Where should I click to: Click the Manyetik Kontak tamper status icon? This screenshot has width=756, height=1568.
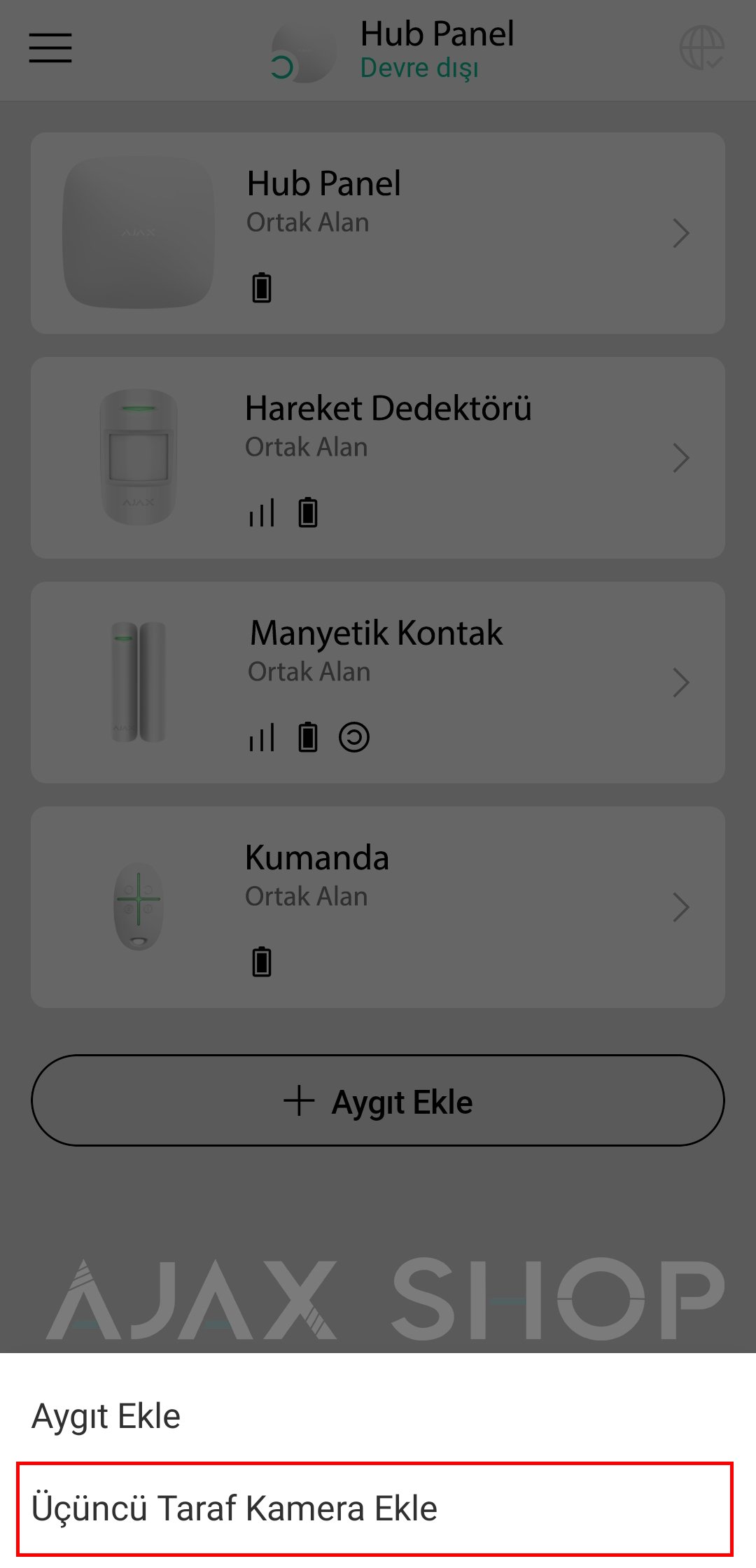(356, 736)
